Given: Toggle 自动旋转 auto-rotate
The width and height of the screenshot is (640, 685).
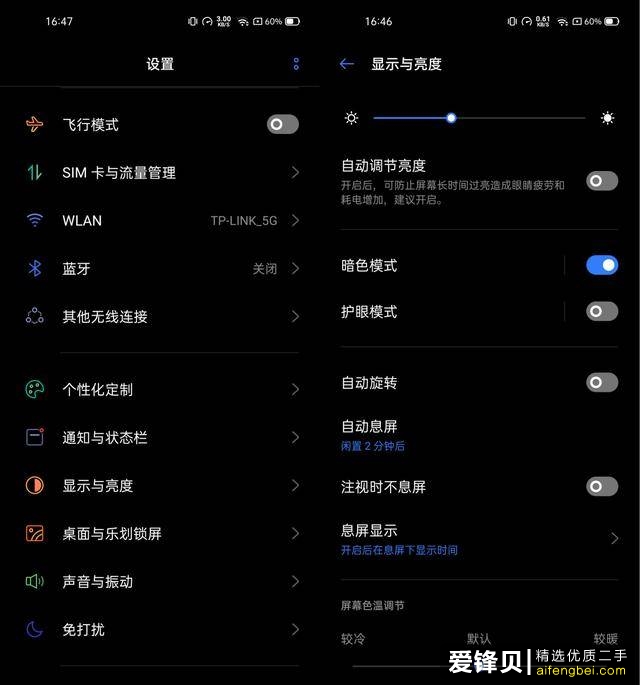Looking at the screenshot, I should coord(601,382).
